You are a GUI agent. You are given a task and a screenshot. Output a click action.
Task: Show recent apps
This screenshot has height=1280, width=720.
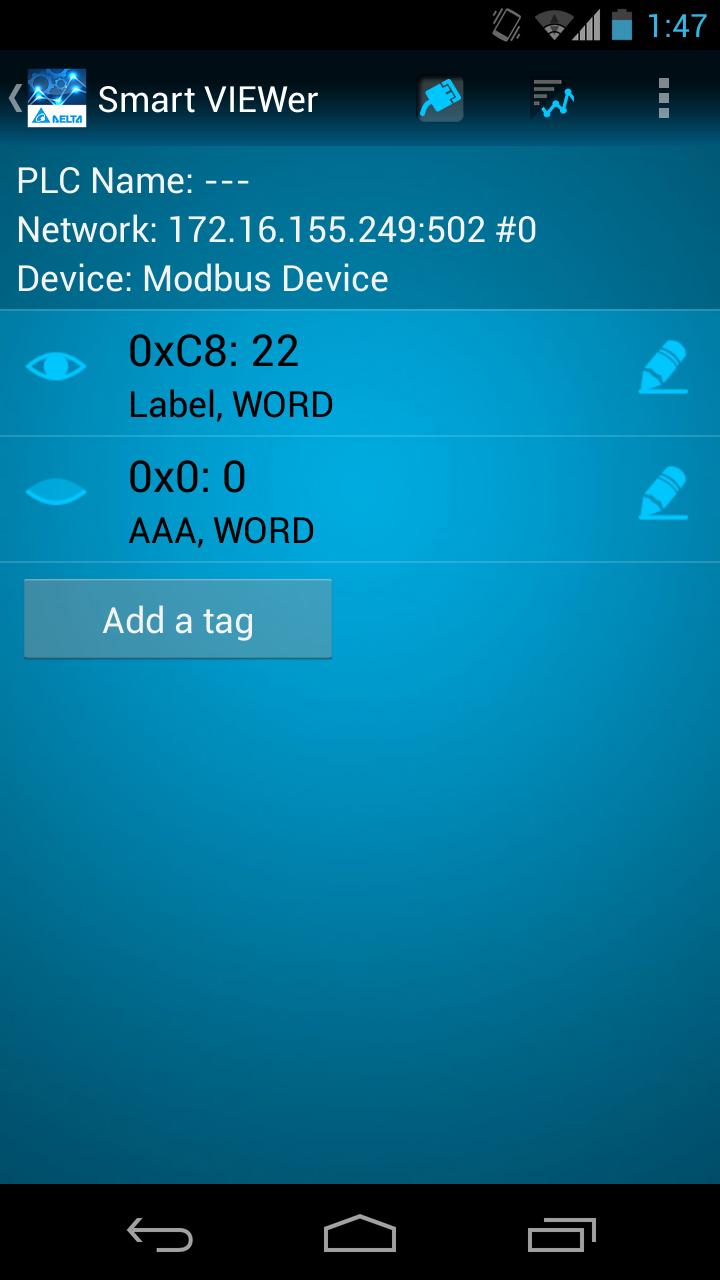(x=561, y=1234)
